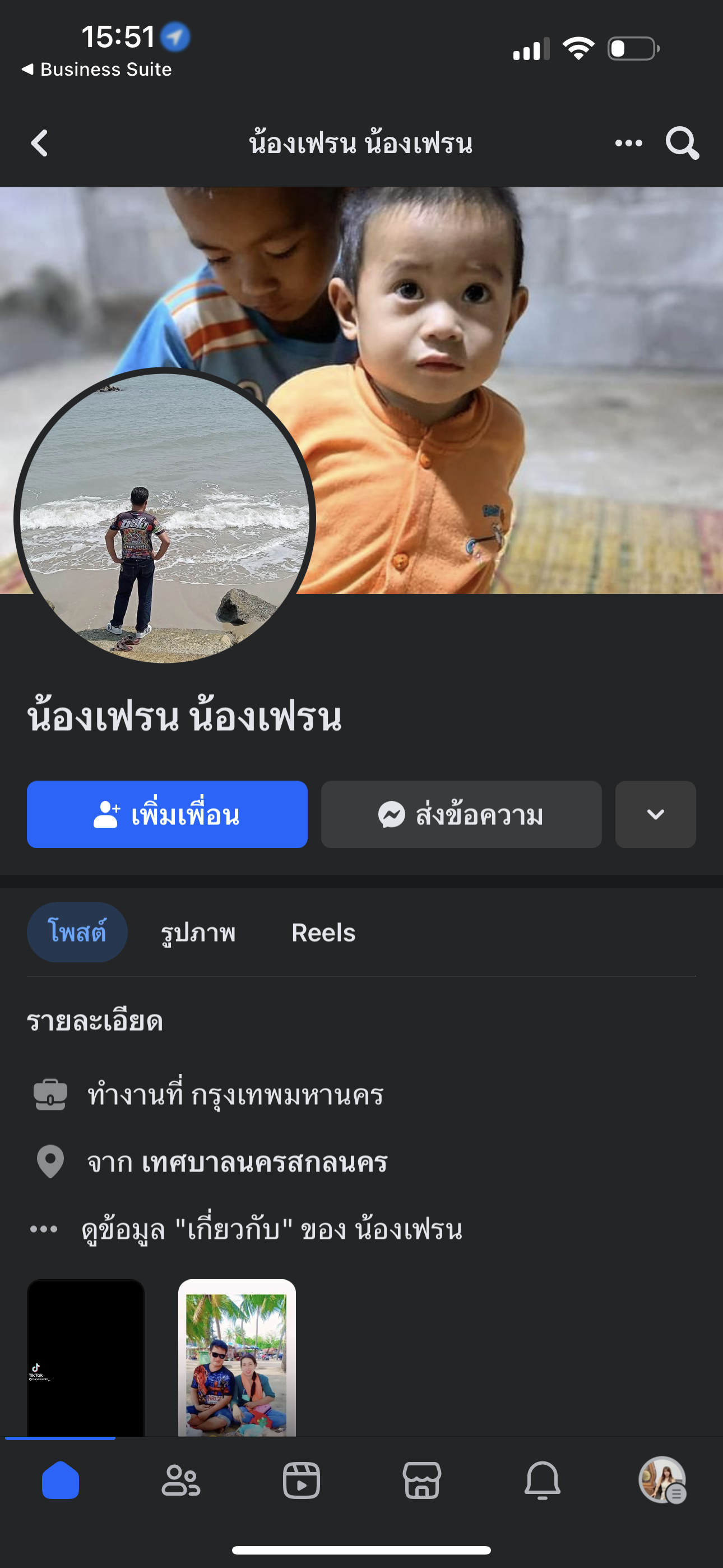Screen dimensions: 723x1568
Task: Open the Friends tab in bottom bar
Action: tap(180, 1481)
